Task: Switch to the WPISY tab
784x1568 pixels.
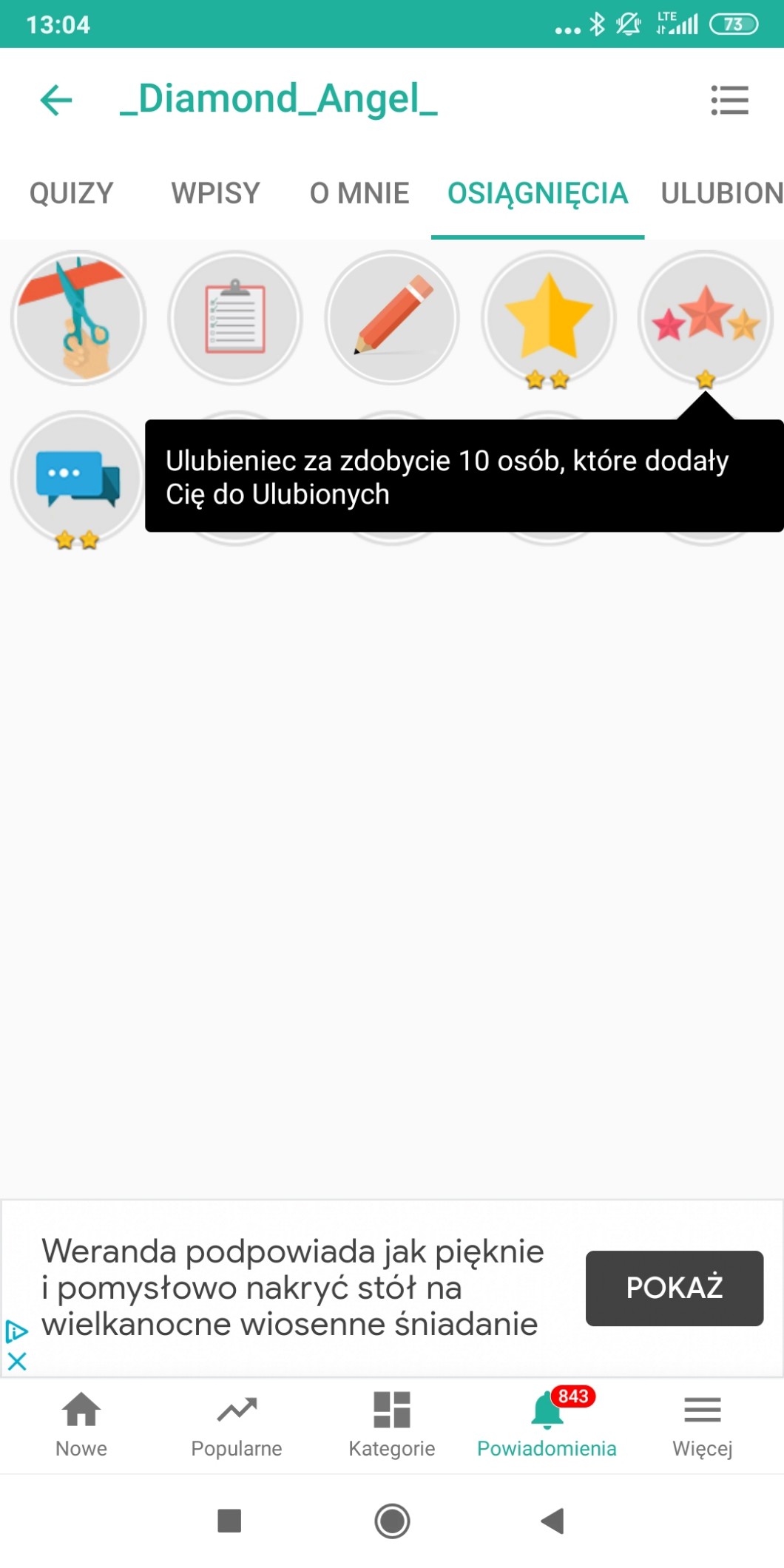Action: coord(215,194)
